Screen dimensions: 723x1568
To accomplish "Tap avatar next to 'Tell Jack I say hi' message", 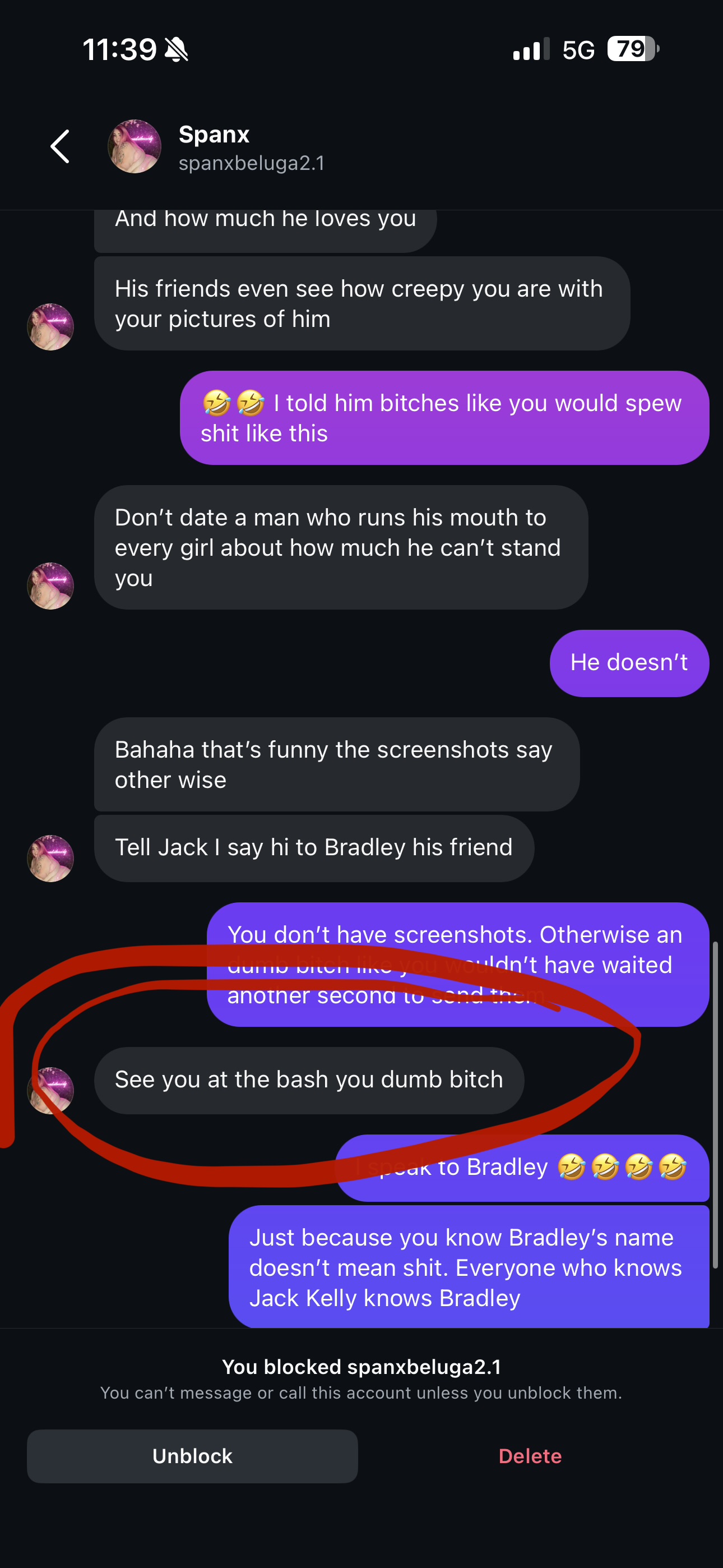I will [x=50, y=858].
